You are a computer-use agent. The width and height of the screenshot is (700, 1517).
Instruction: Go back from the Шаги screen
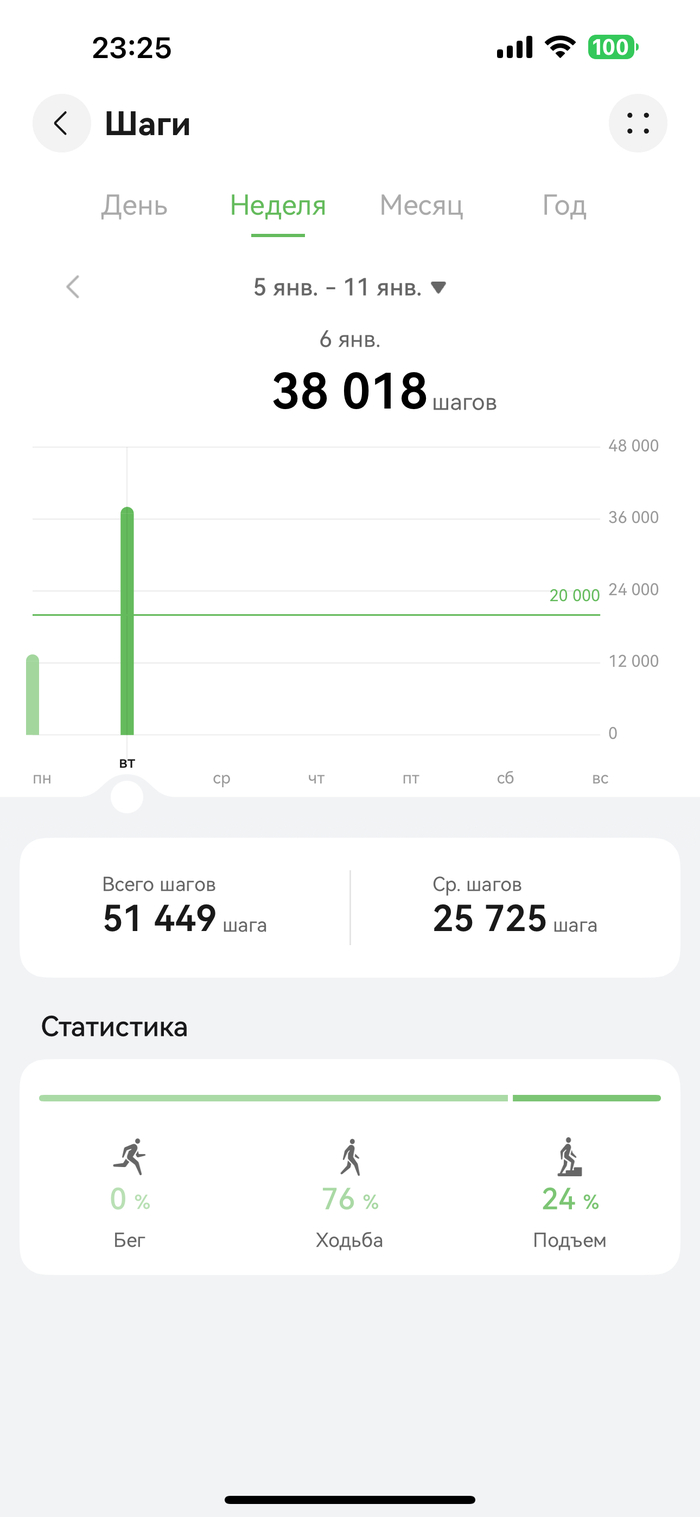(61, 123)
